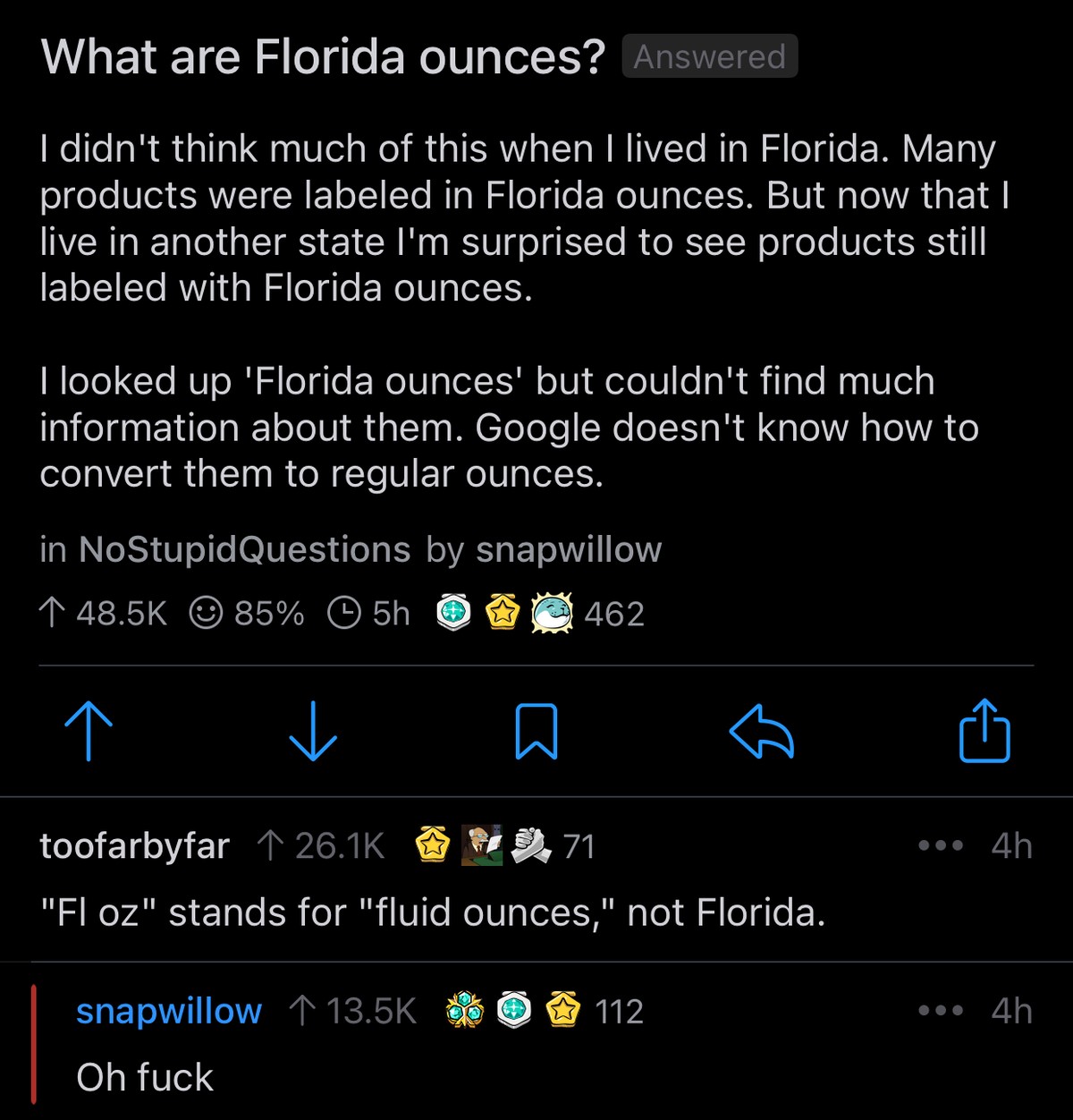1073x1120 pixels.
Task: Downvote the post
Action: [312, 734]
